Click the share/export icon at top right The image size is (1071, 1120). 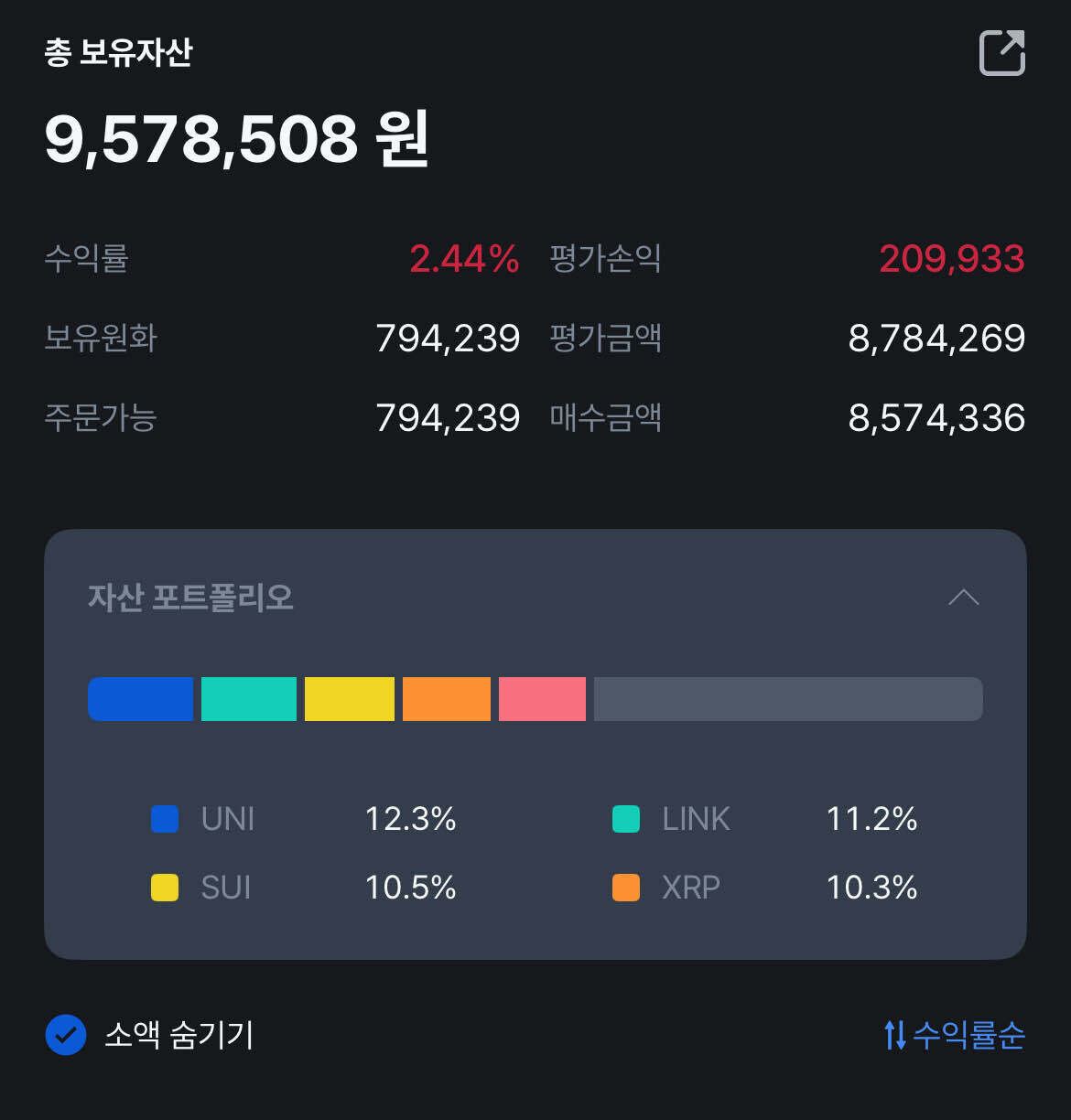pyautogui.click(x=1001, y=52)
